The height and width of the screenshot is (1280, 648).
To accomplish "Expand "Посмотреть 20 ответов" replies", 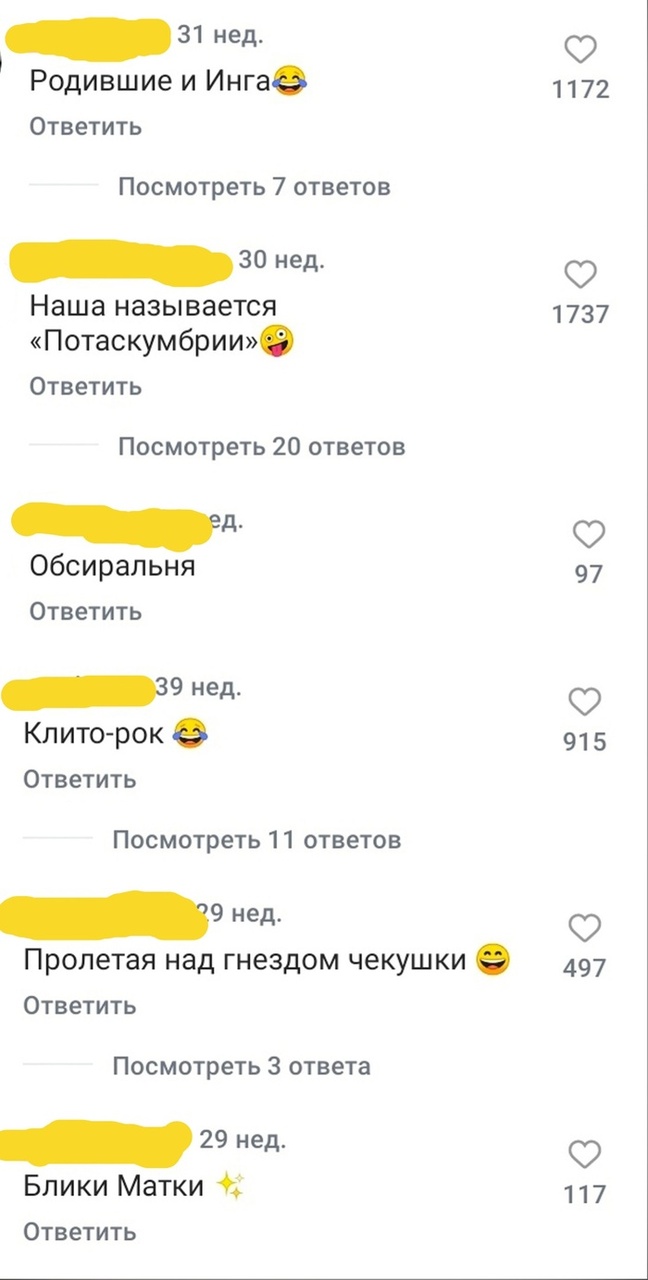I will point(261,447).
